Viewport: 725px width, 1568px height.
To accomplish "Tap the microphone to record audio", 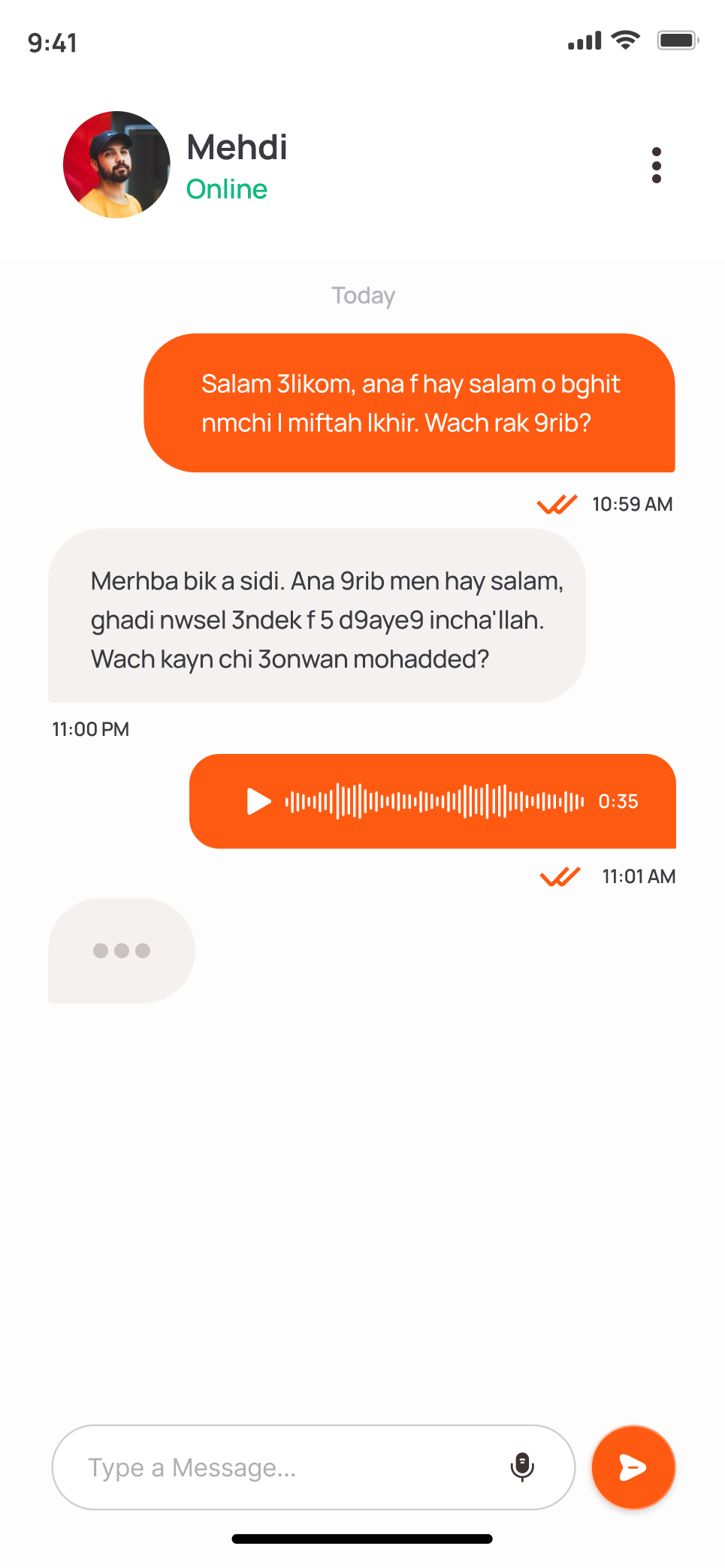I will (x=522, y=1467).
